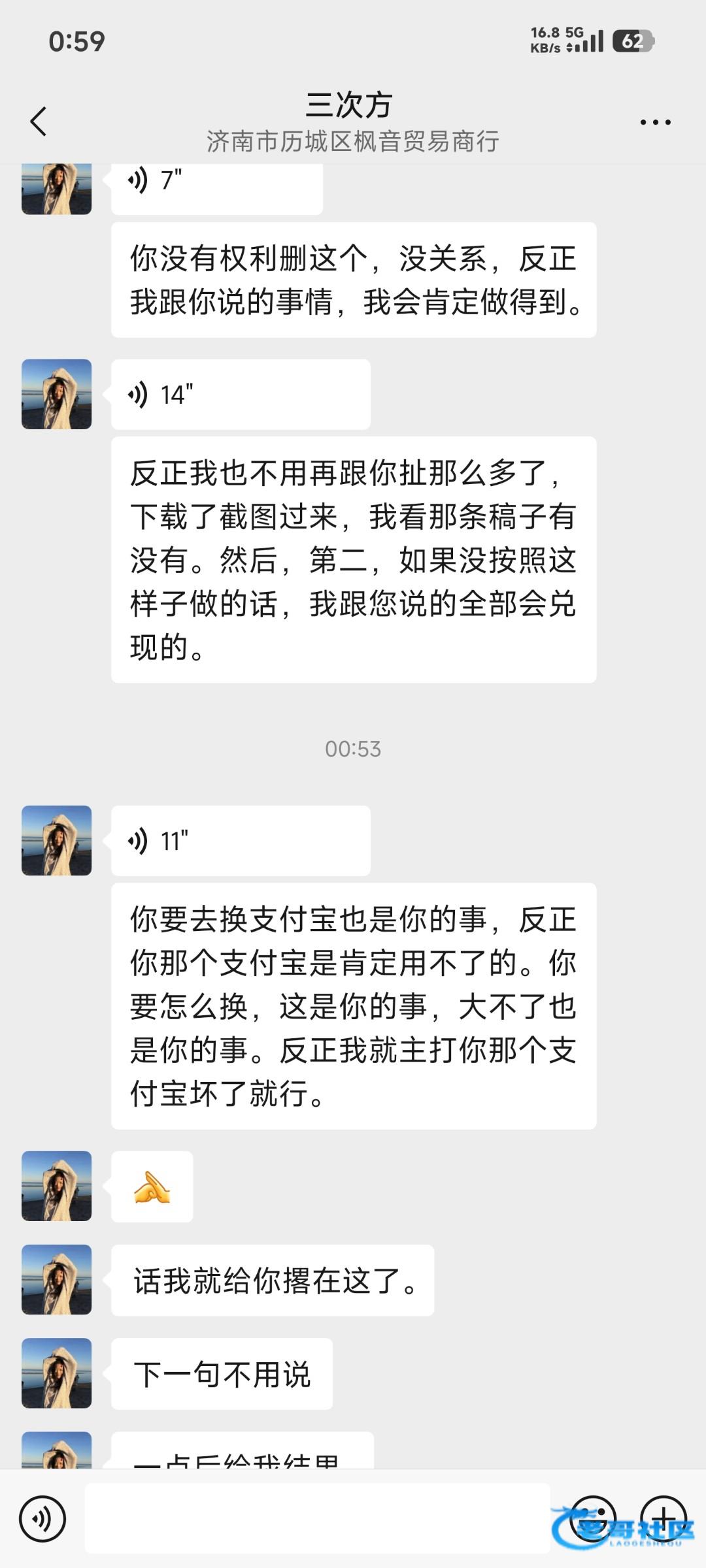Open the three-dot chat menu
This screenshot has height=1568, width=706.
click(655, 122)
